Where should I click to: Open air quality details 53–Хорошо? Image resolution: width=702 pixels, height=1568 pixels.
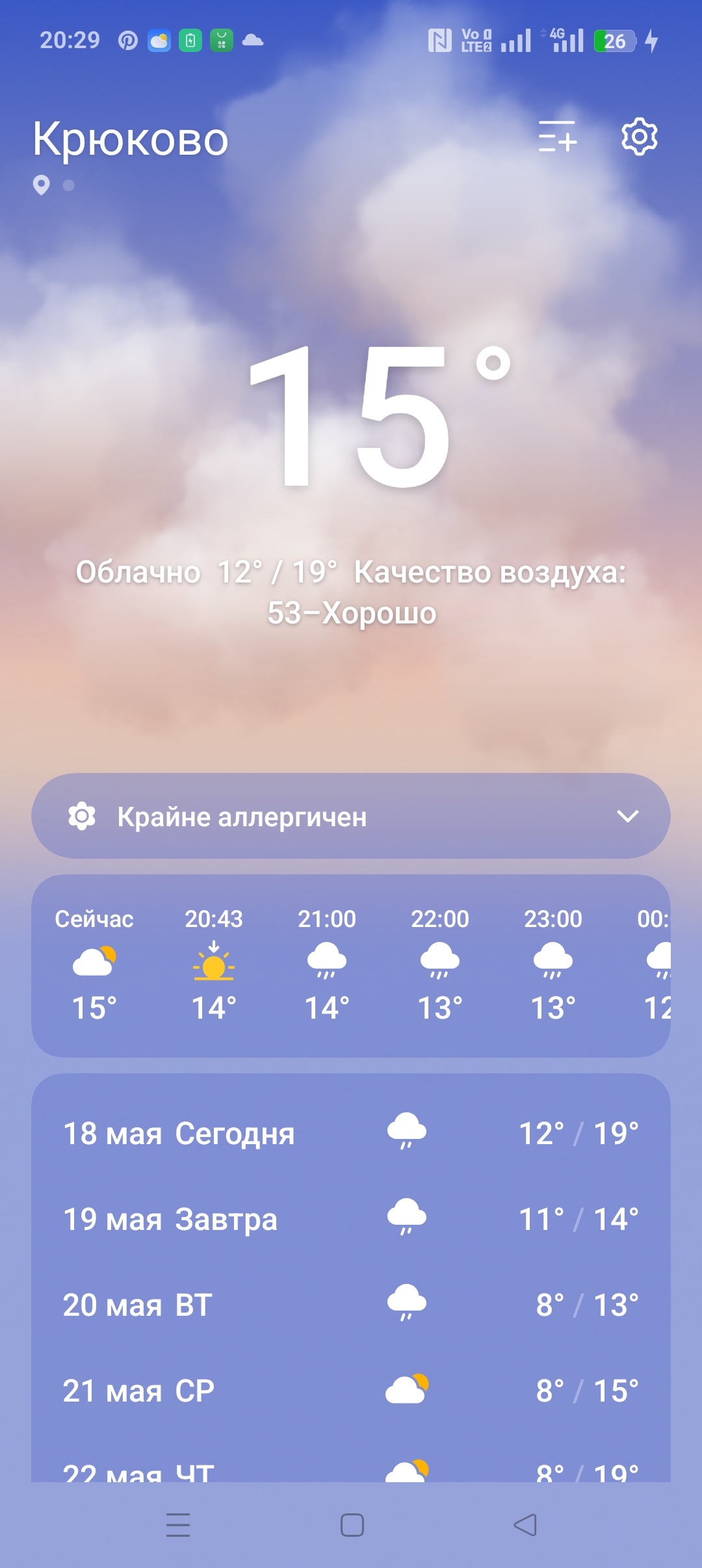pyautogui.click(x=352, y=612)
